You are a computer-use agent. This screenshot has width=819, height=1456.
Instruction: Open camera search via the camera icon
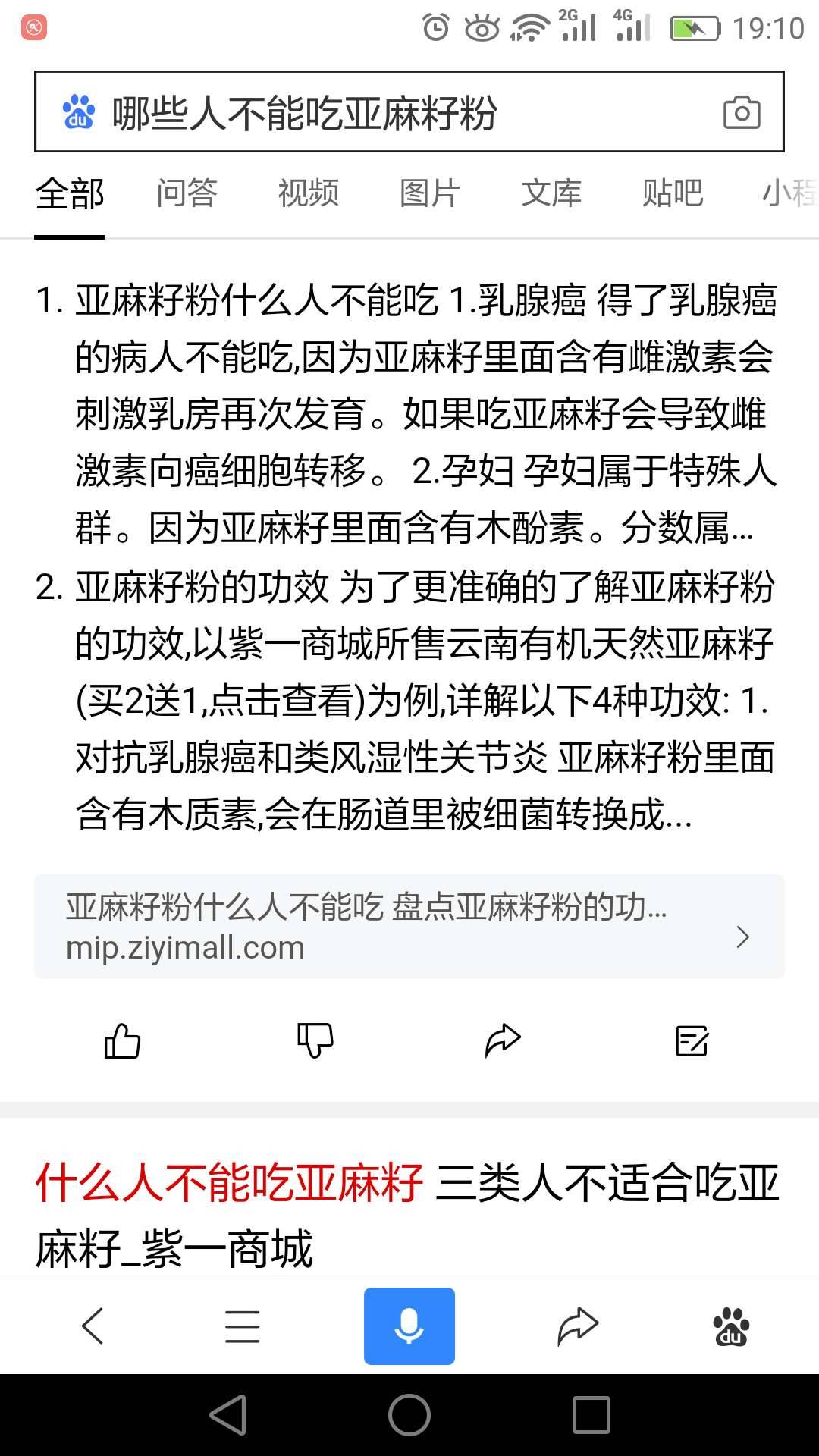[x=741, y=114]
